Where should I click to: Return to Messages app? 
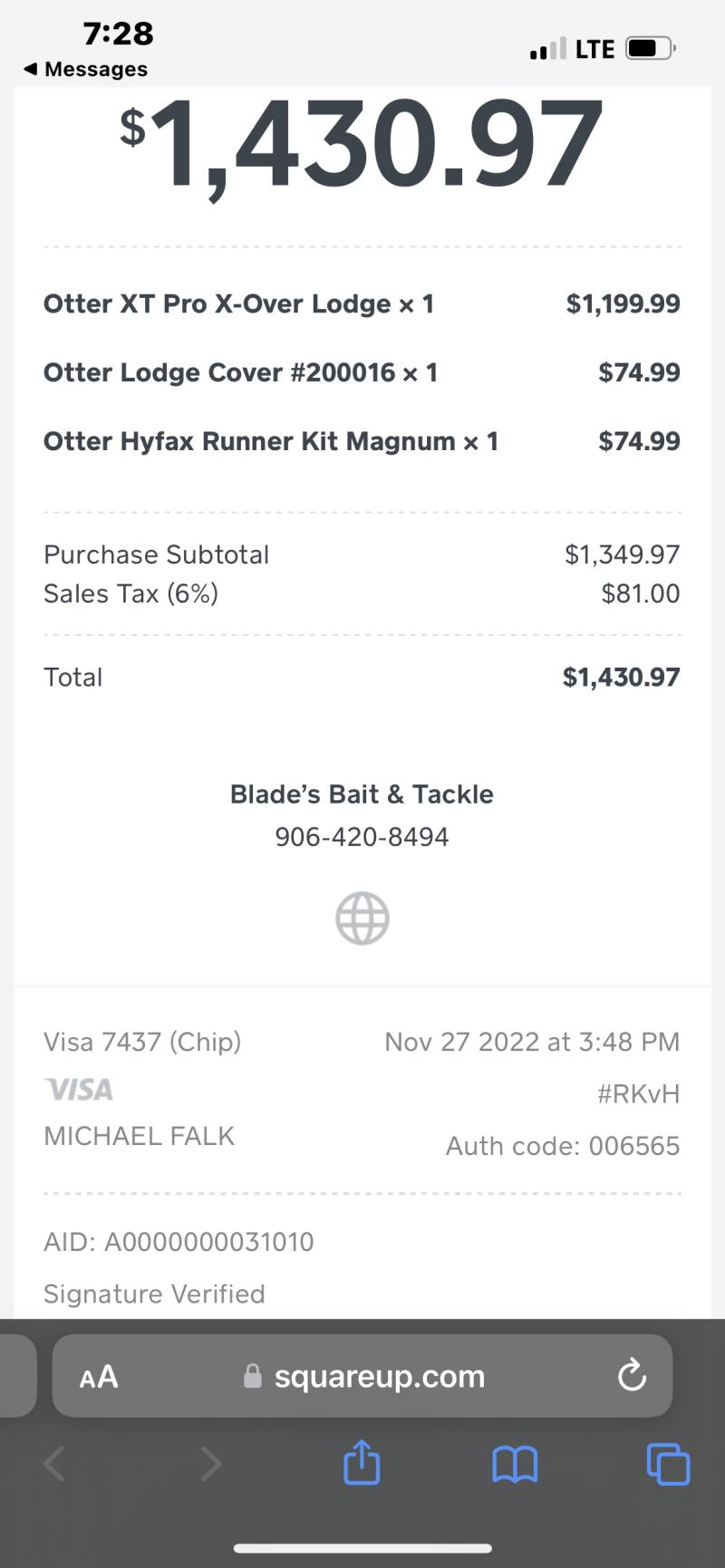coord(85,69)
